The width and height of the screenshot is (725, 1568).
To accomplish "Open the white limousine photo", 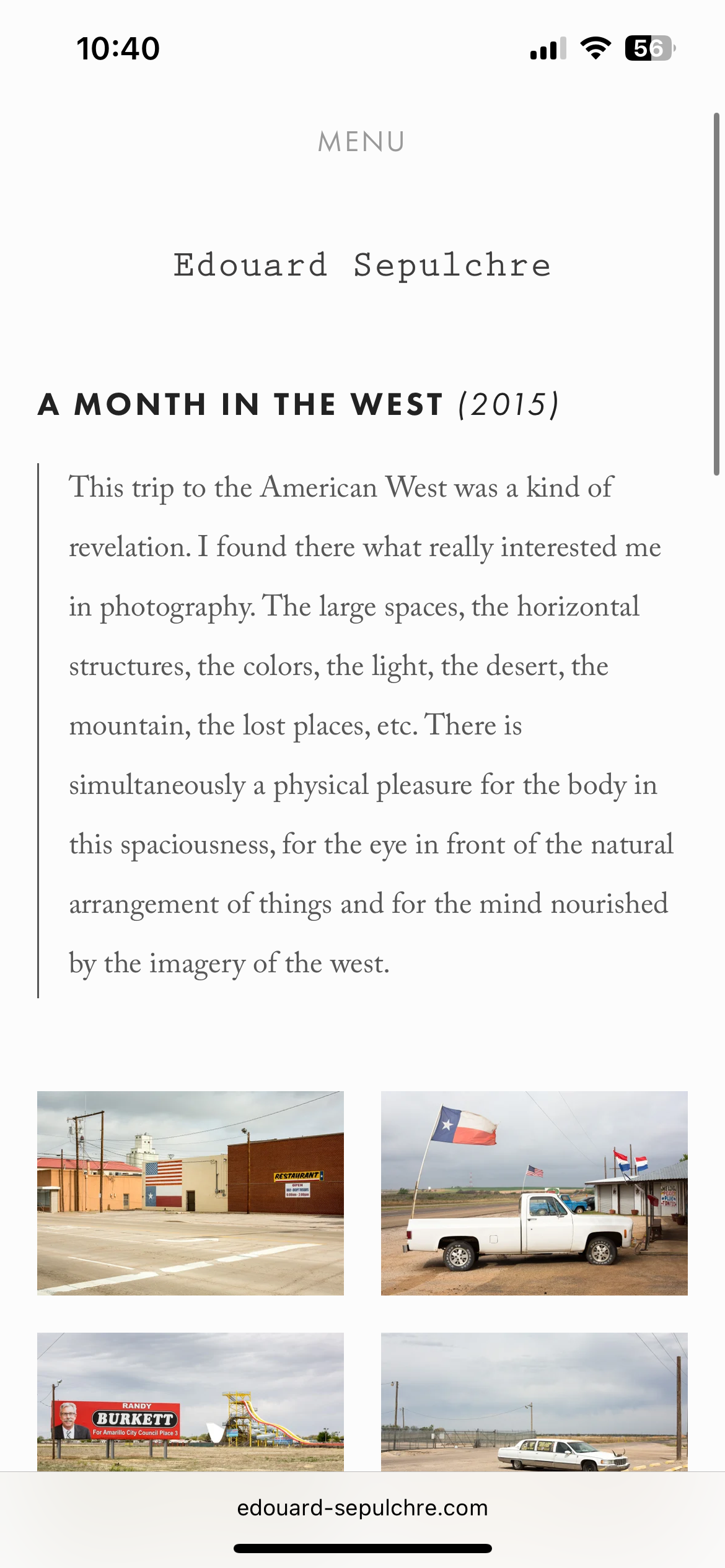I will point(534,1401).
